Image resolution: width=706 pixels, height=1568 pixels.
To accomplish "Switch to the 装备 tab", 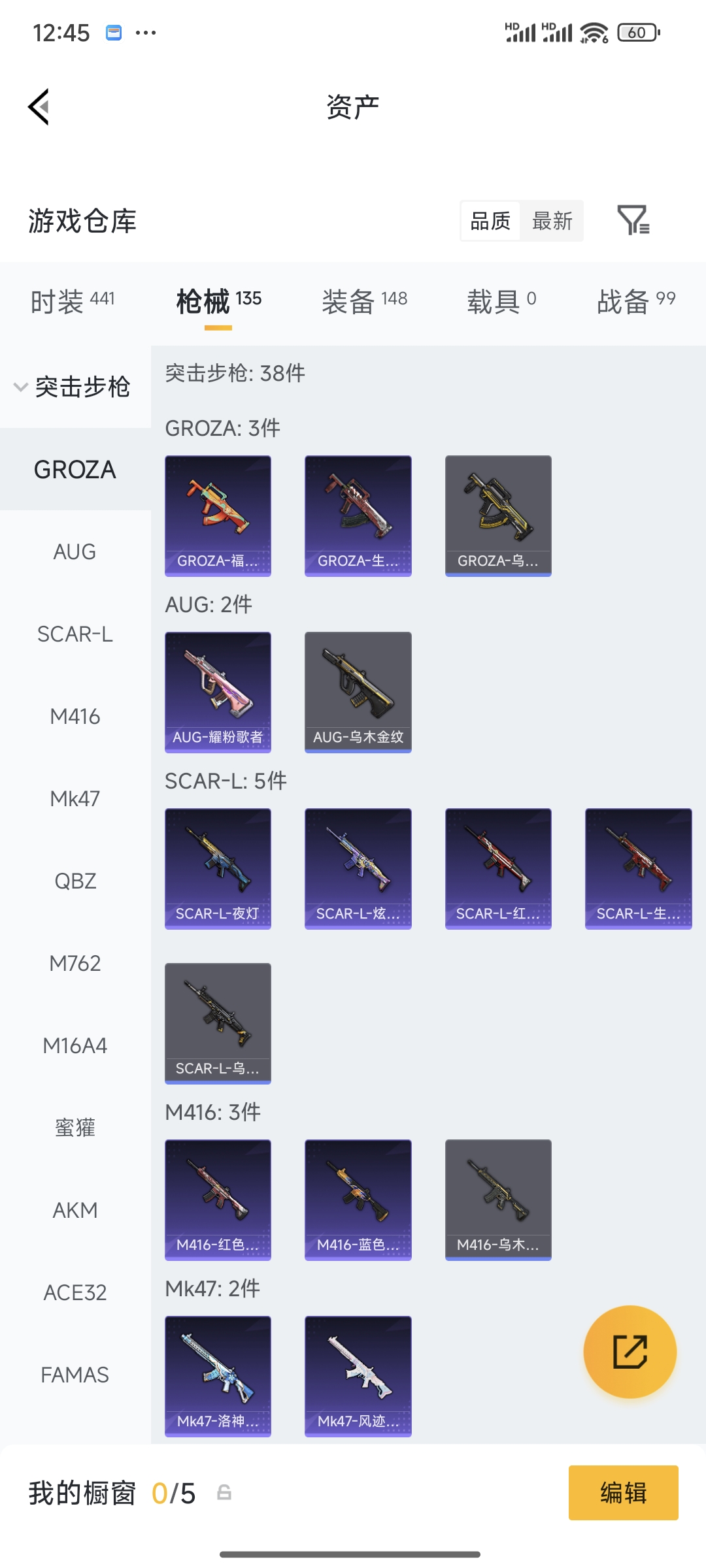I will click(x=364, y=301).
